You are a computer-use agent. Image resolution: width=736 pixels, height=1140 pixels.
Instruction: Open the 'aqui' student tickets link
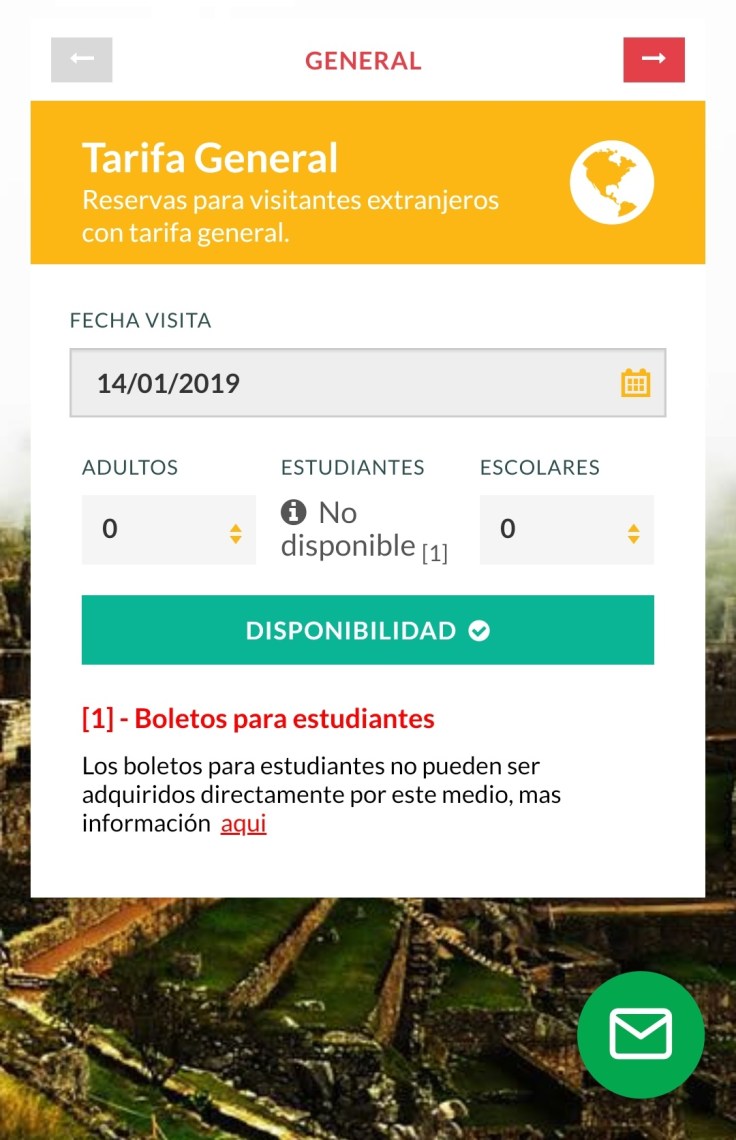[x=243, y=824]
